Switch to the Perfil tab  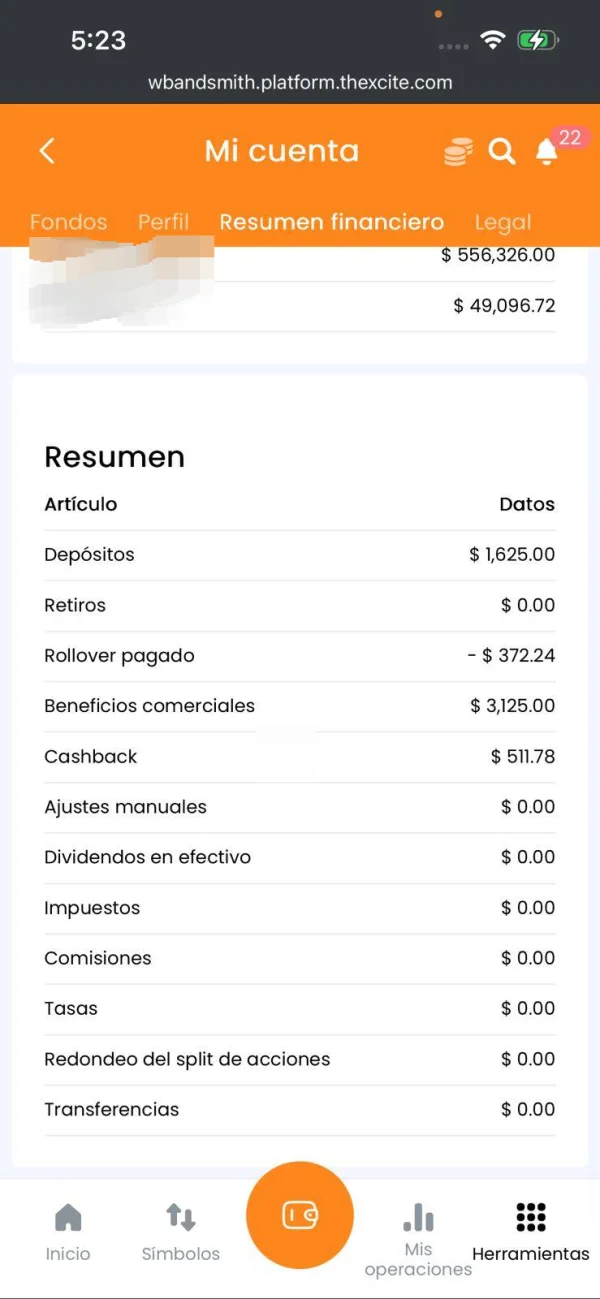(163, 222)
